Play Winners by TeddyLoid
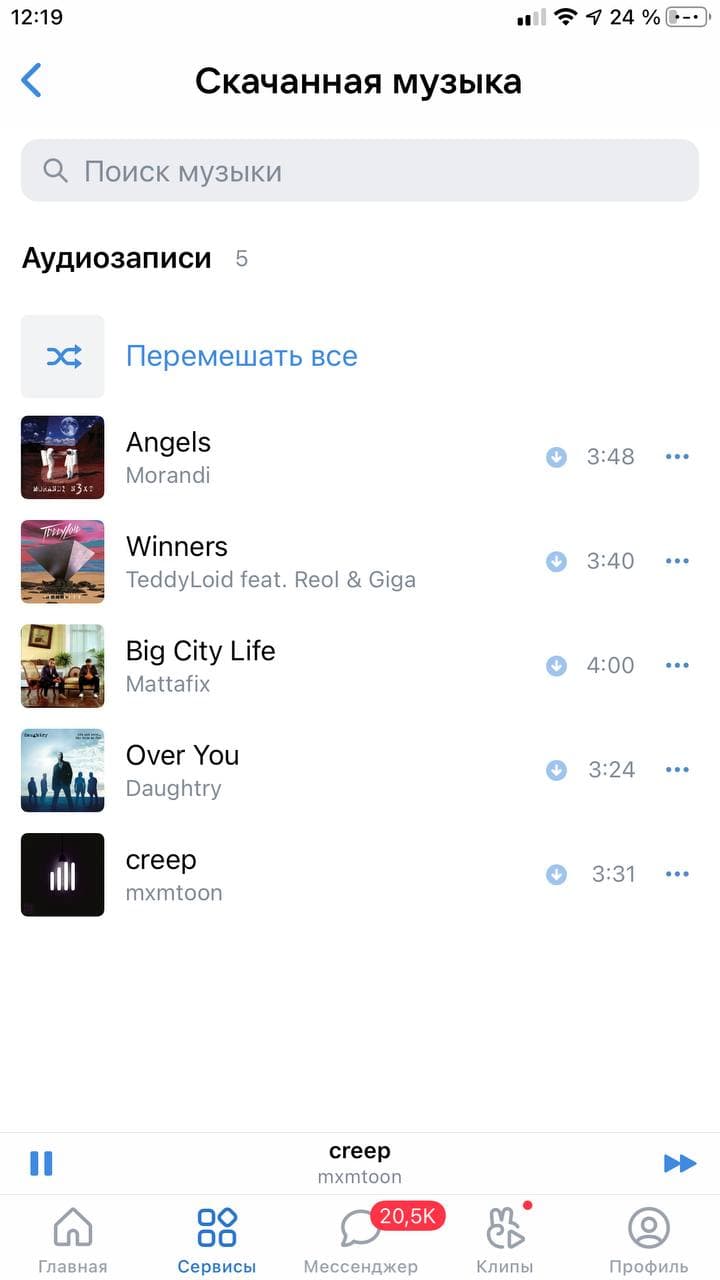 pos(300,561)
